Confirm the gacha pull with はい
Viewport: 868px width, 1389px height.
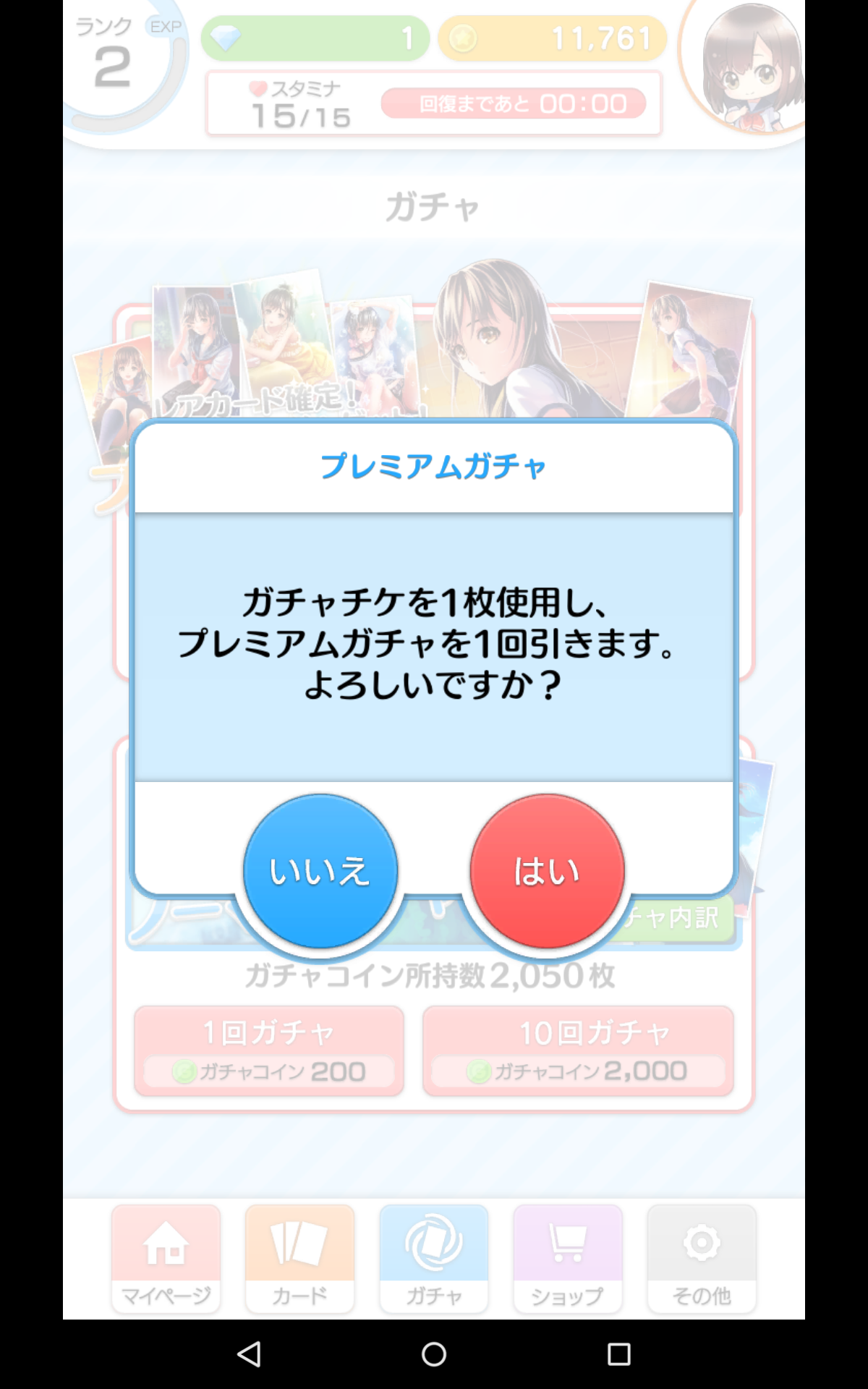(x=547, y=870)
